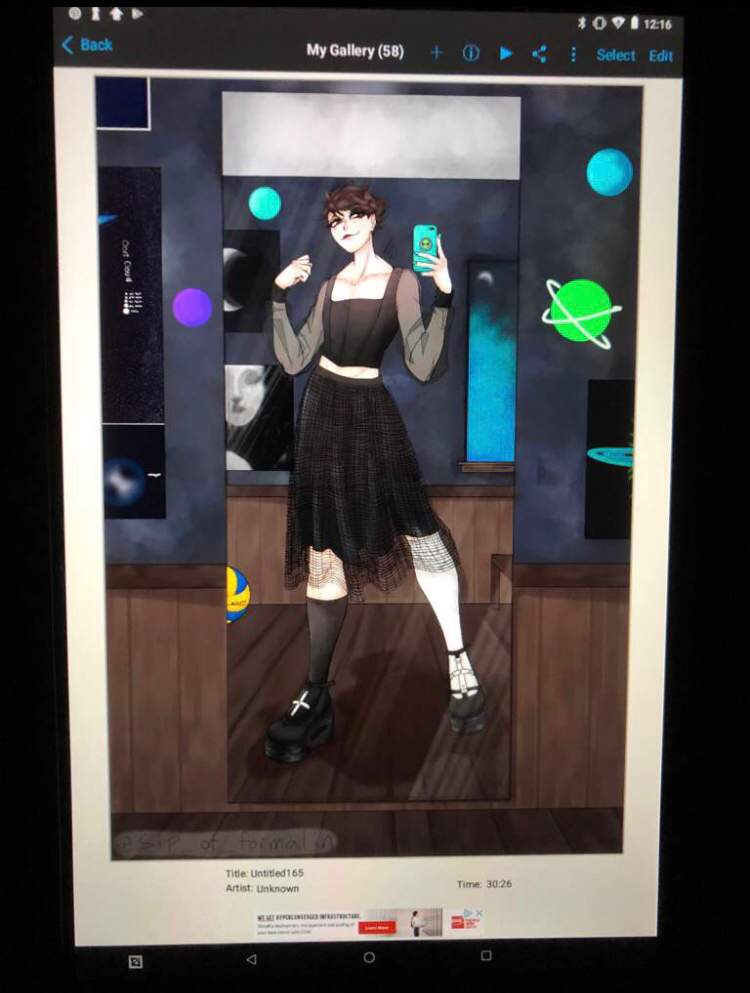Open the artwork info icon
The width and height of the screenshot is (750, 993).
pos(470,53)
